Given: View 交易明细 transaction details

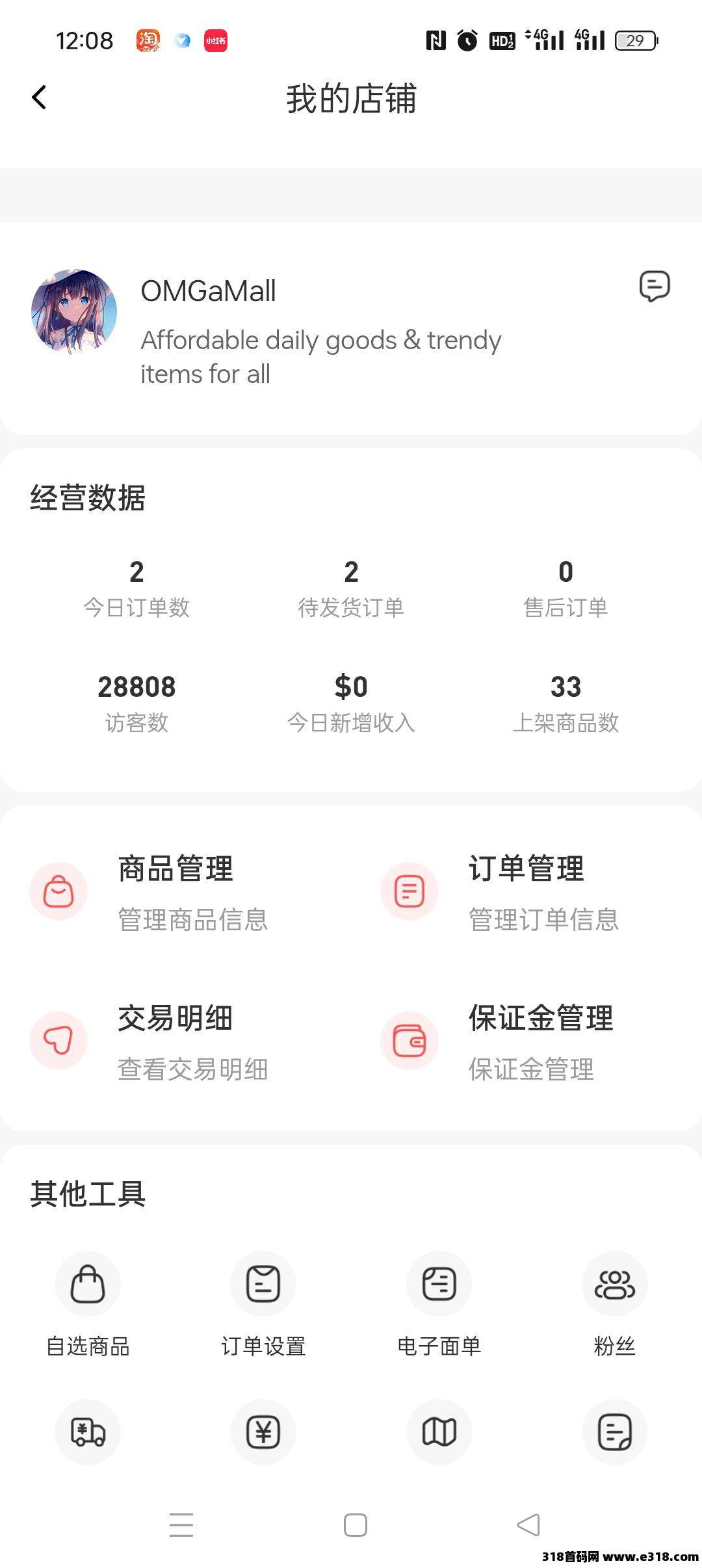Looking at the screenshot, I should point(175,1041).
